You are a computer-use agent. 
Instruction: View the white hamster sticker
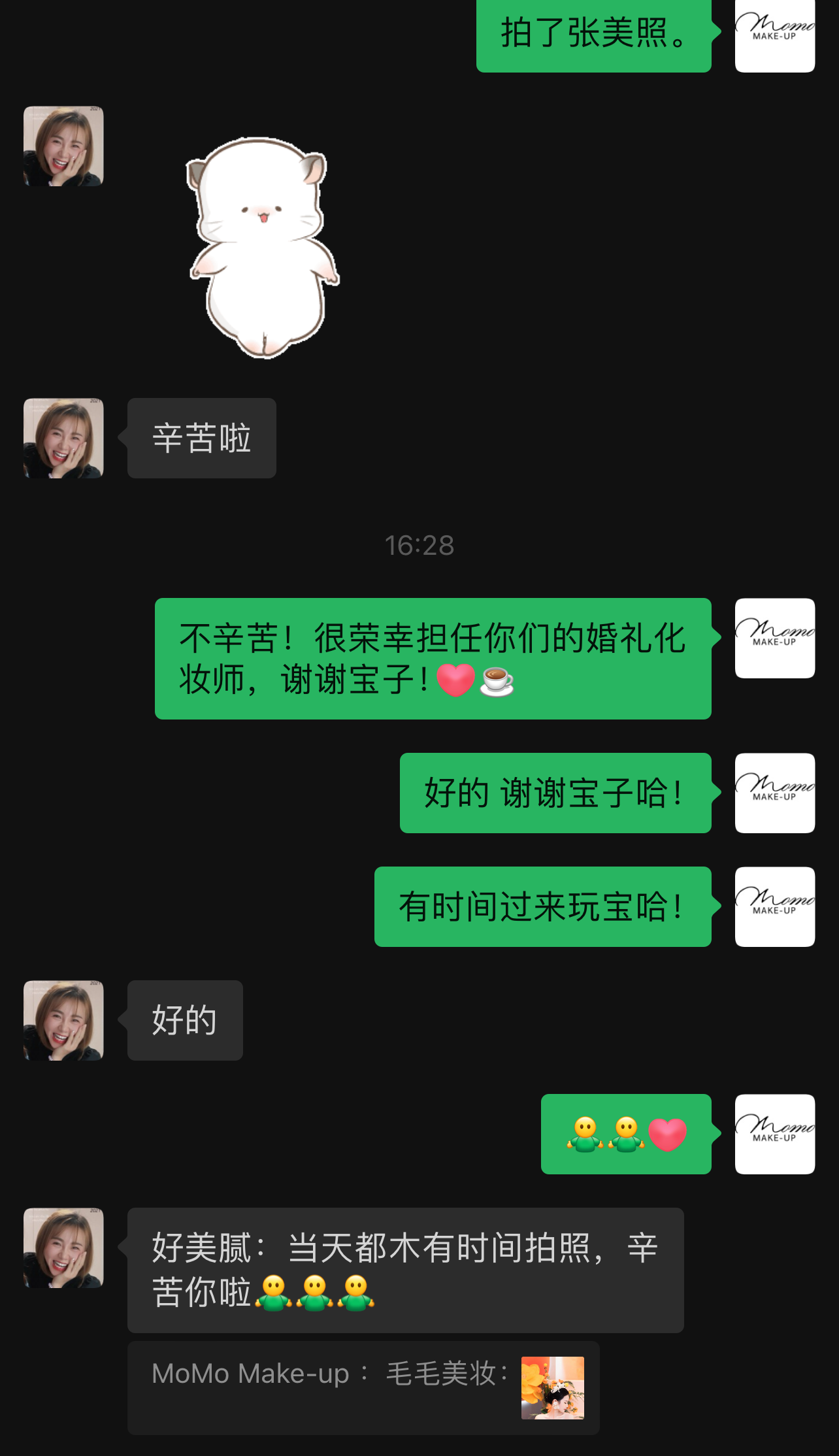coord(263,247)
